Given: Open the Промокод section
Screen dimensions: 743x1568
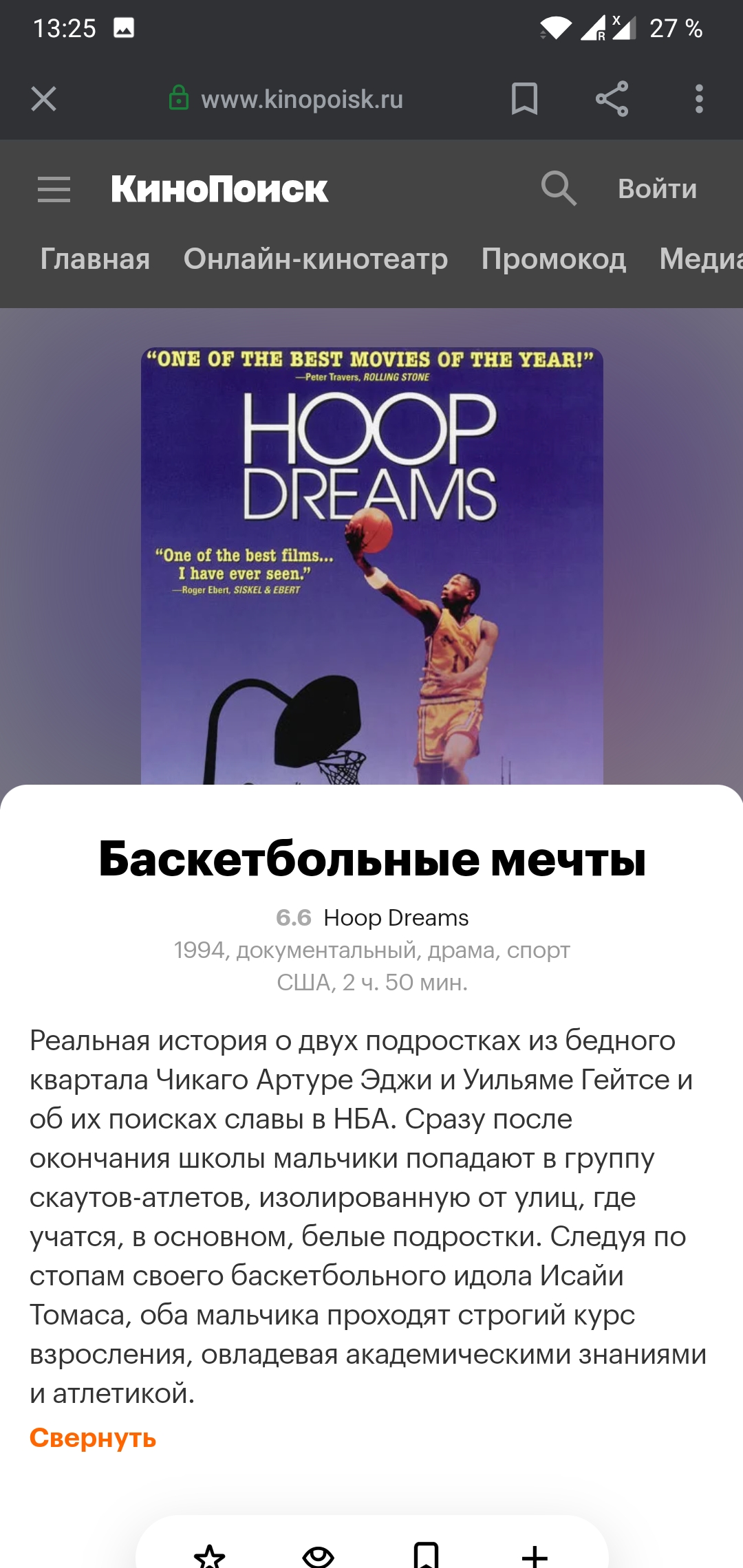Looking at the screenshot, I should (554, 259).
